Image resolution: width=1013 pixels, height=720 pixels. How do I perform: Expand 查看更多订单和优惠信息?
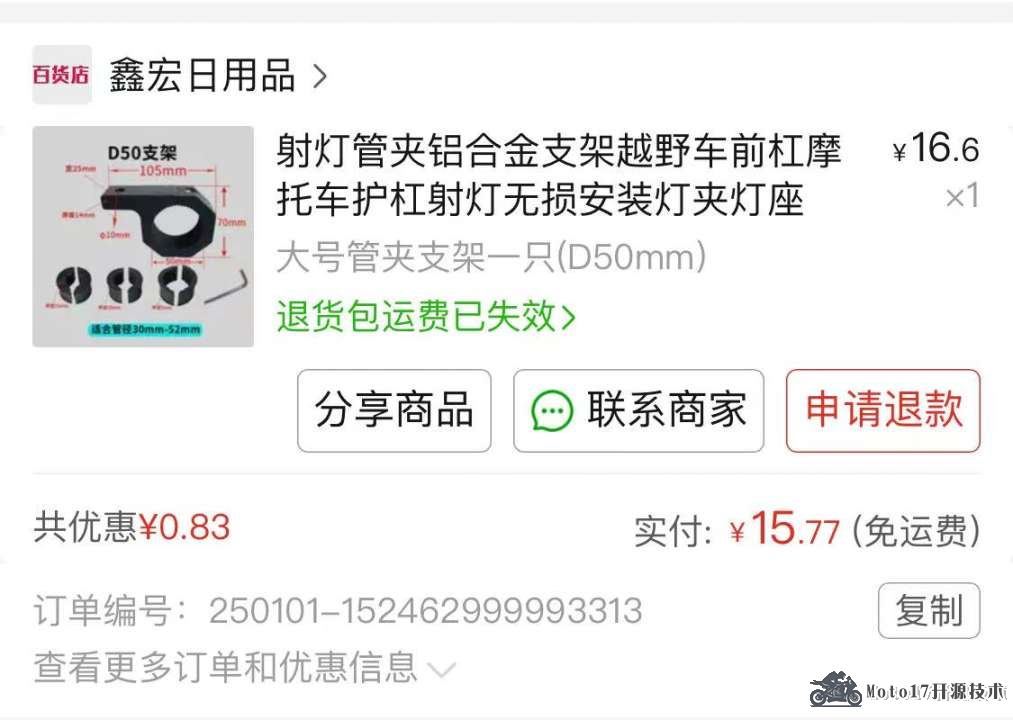(245, 667)
